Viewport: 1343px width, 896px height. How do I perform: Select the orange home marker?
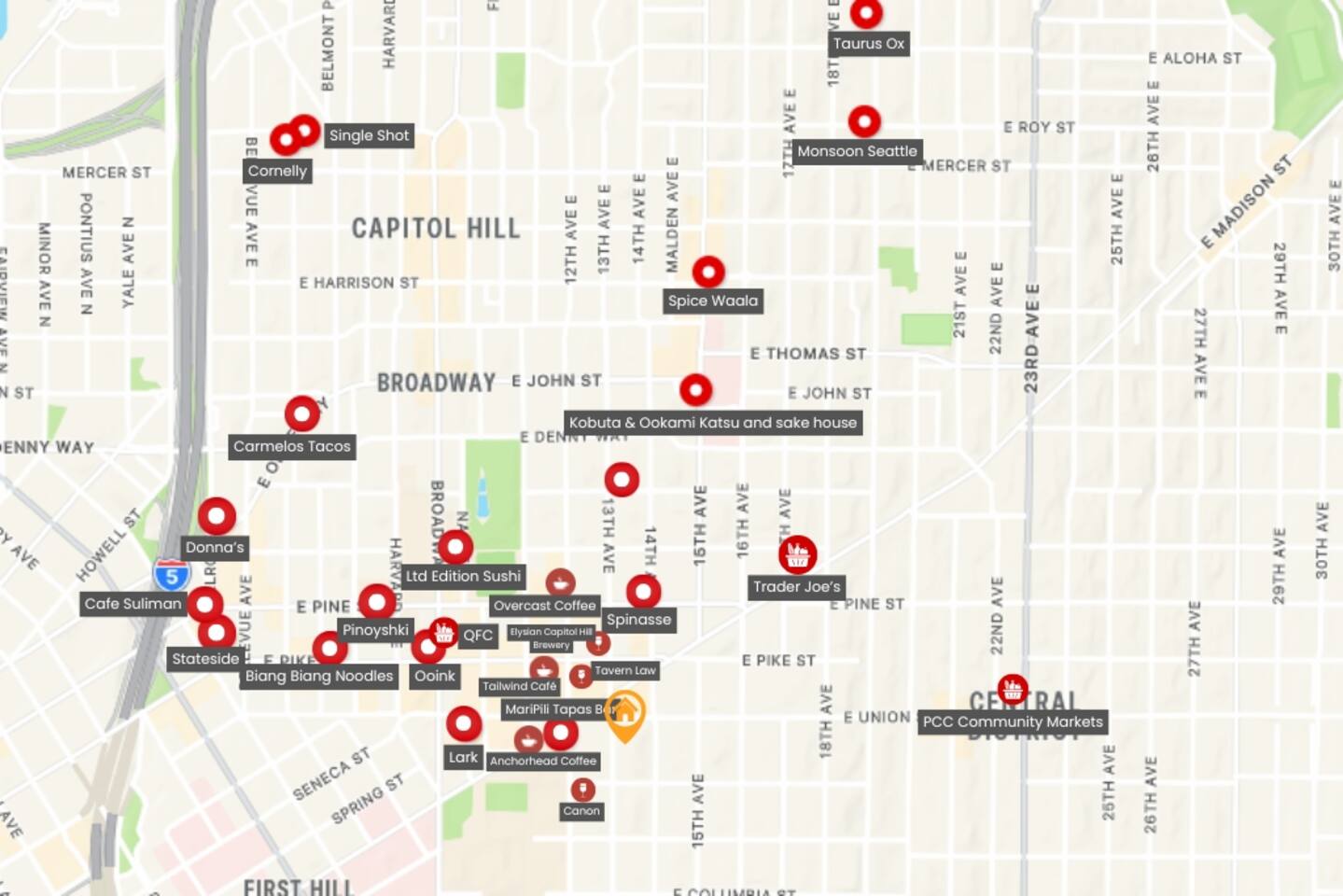(624, 713)
